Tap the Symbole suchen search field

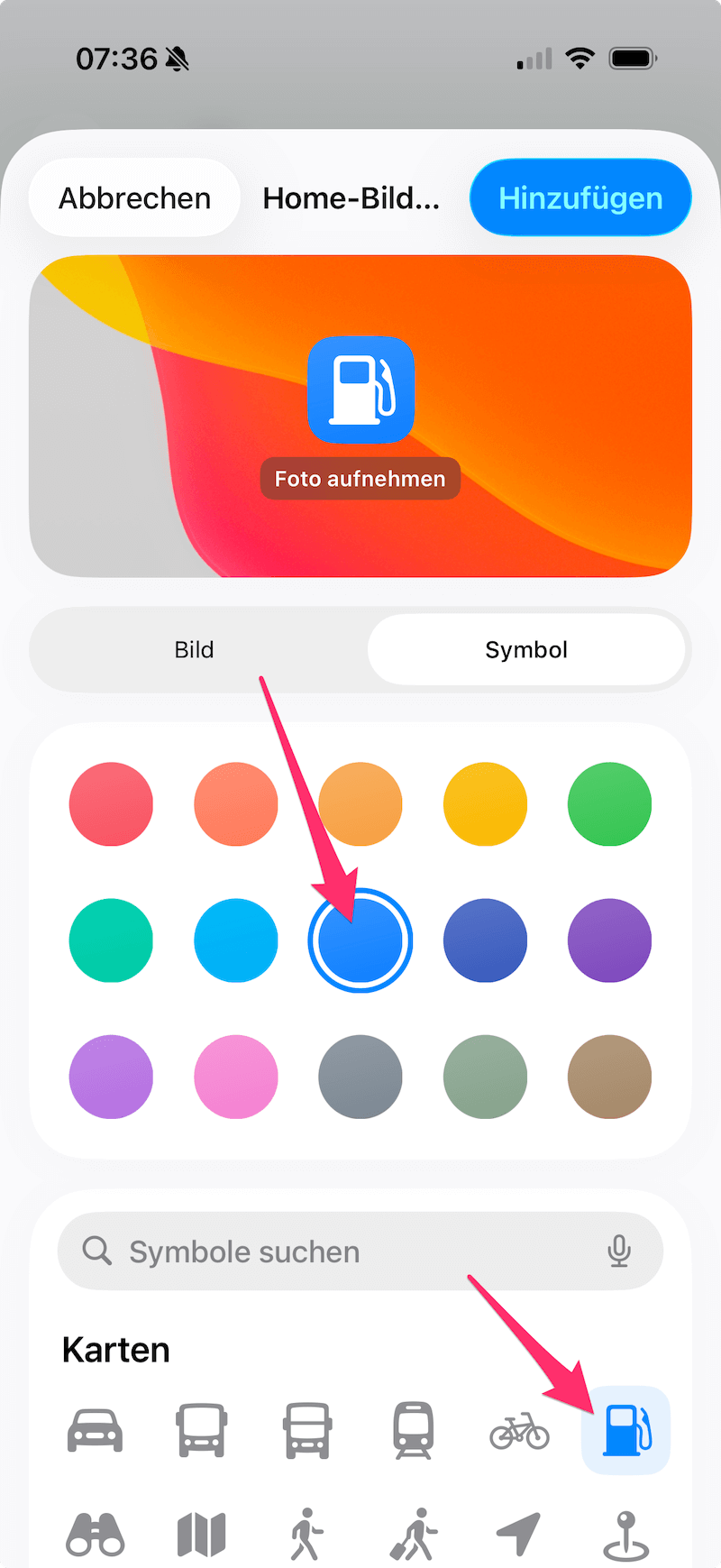click(x=315, y=1251)
